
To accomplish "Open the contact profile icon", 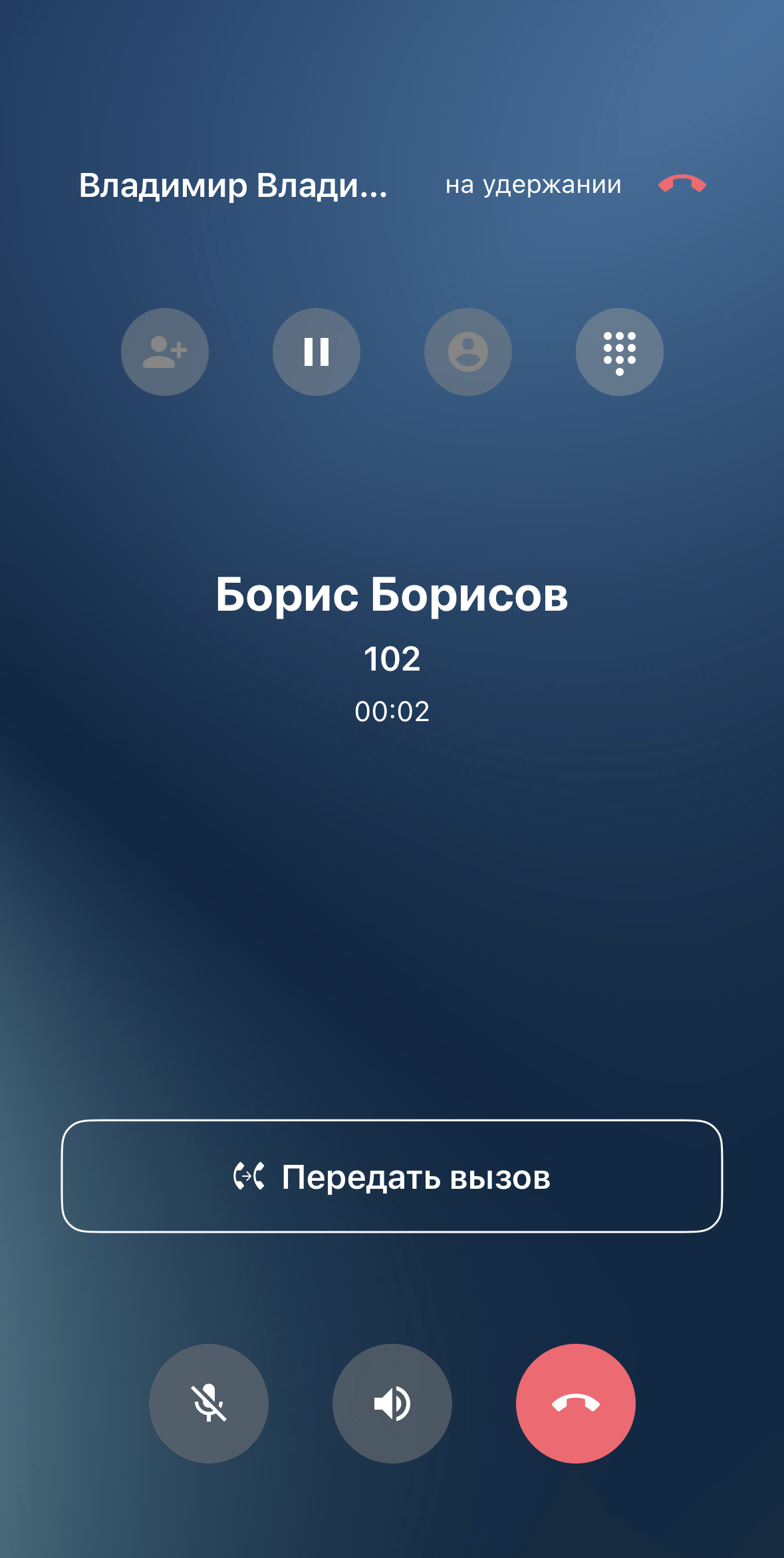I will tap(468, 352).
